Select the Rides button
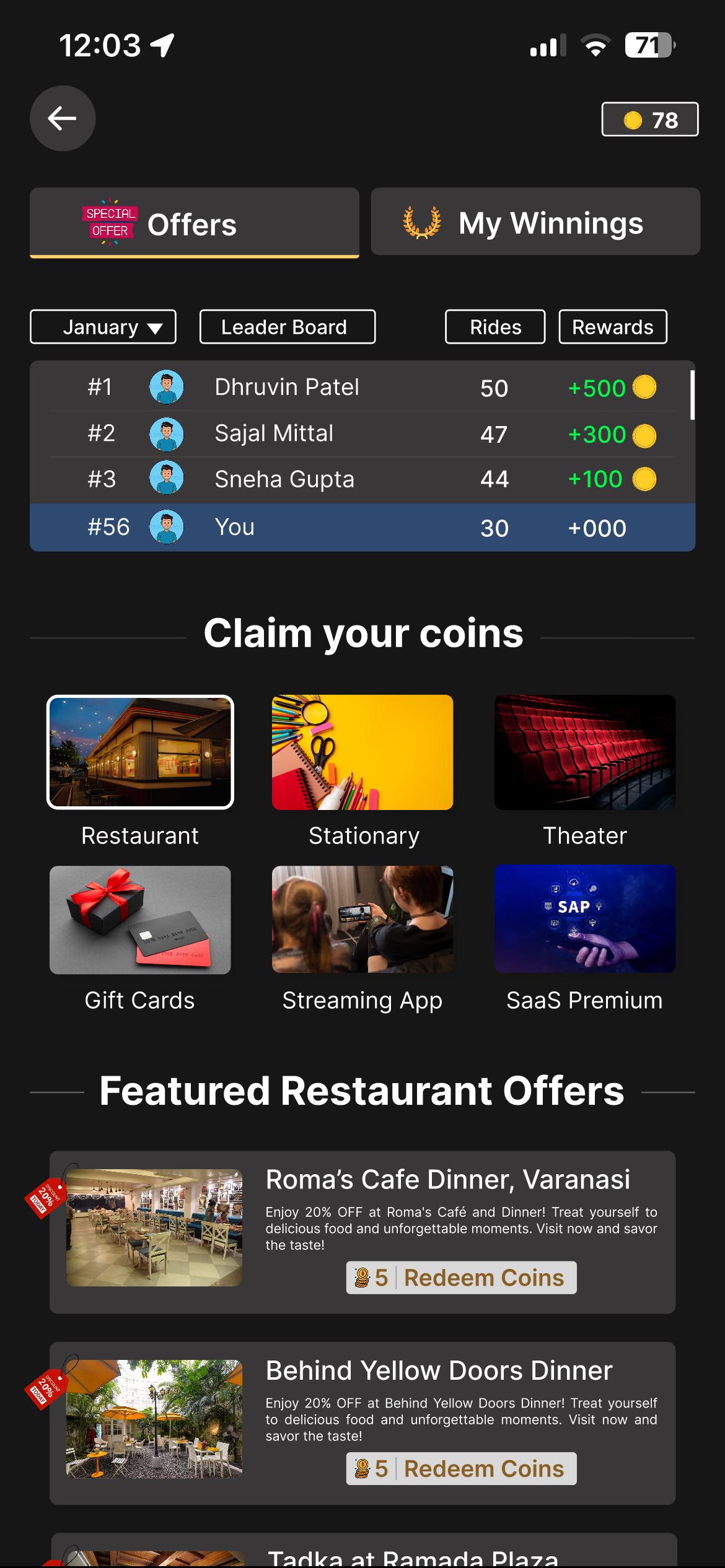The height and width of the screenshot is (1568, 725). tap(495, 326)
